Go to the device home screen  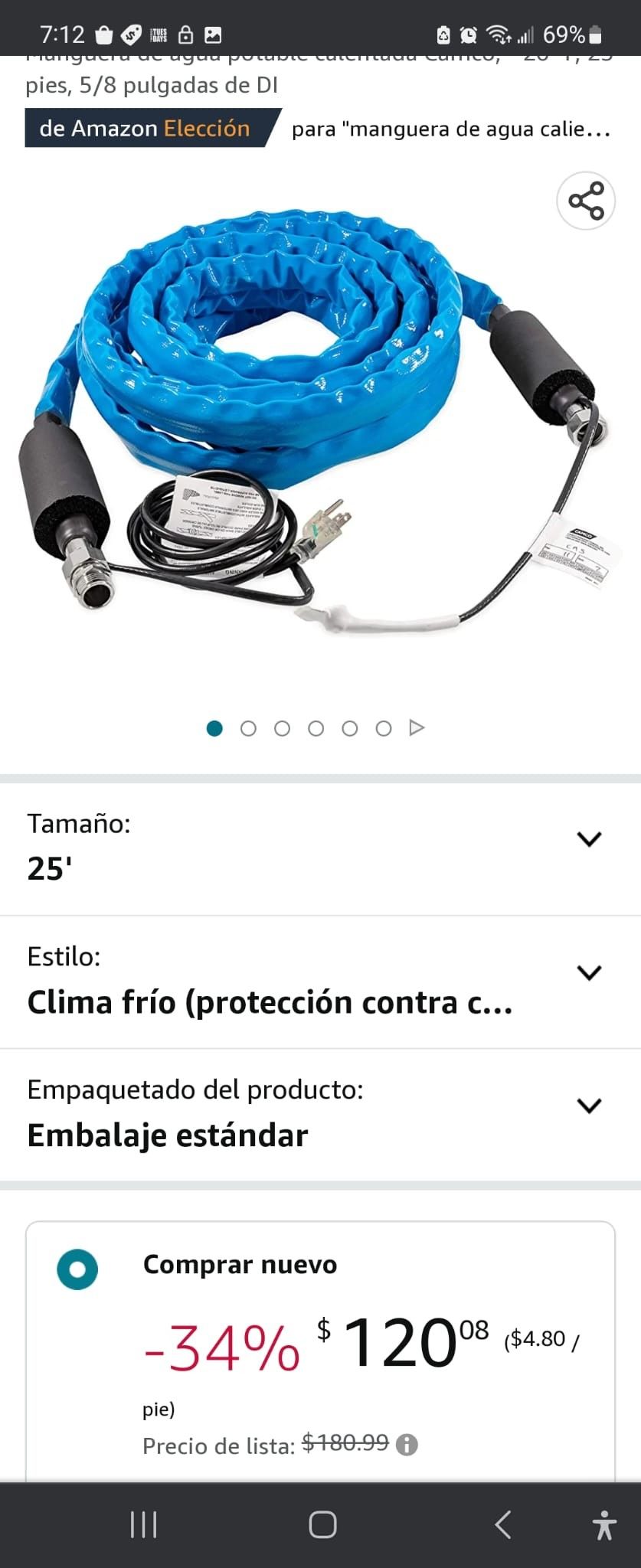coord(322,1524)
